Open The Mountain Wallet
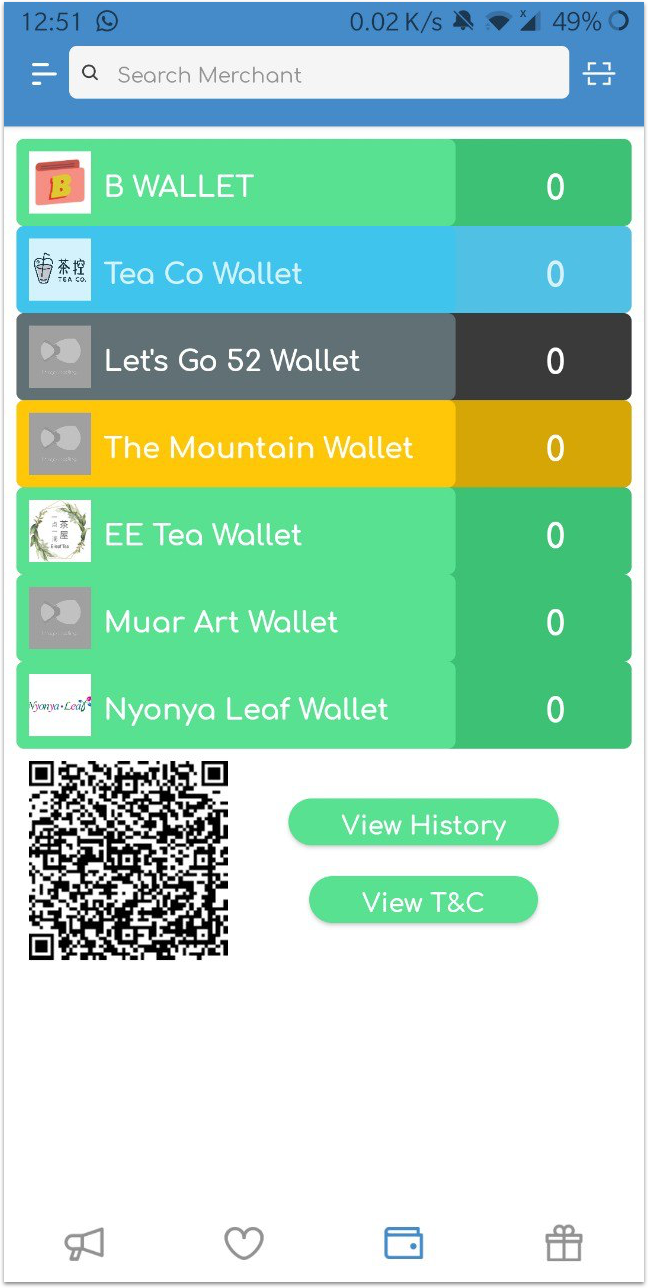 324,444
